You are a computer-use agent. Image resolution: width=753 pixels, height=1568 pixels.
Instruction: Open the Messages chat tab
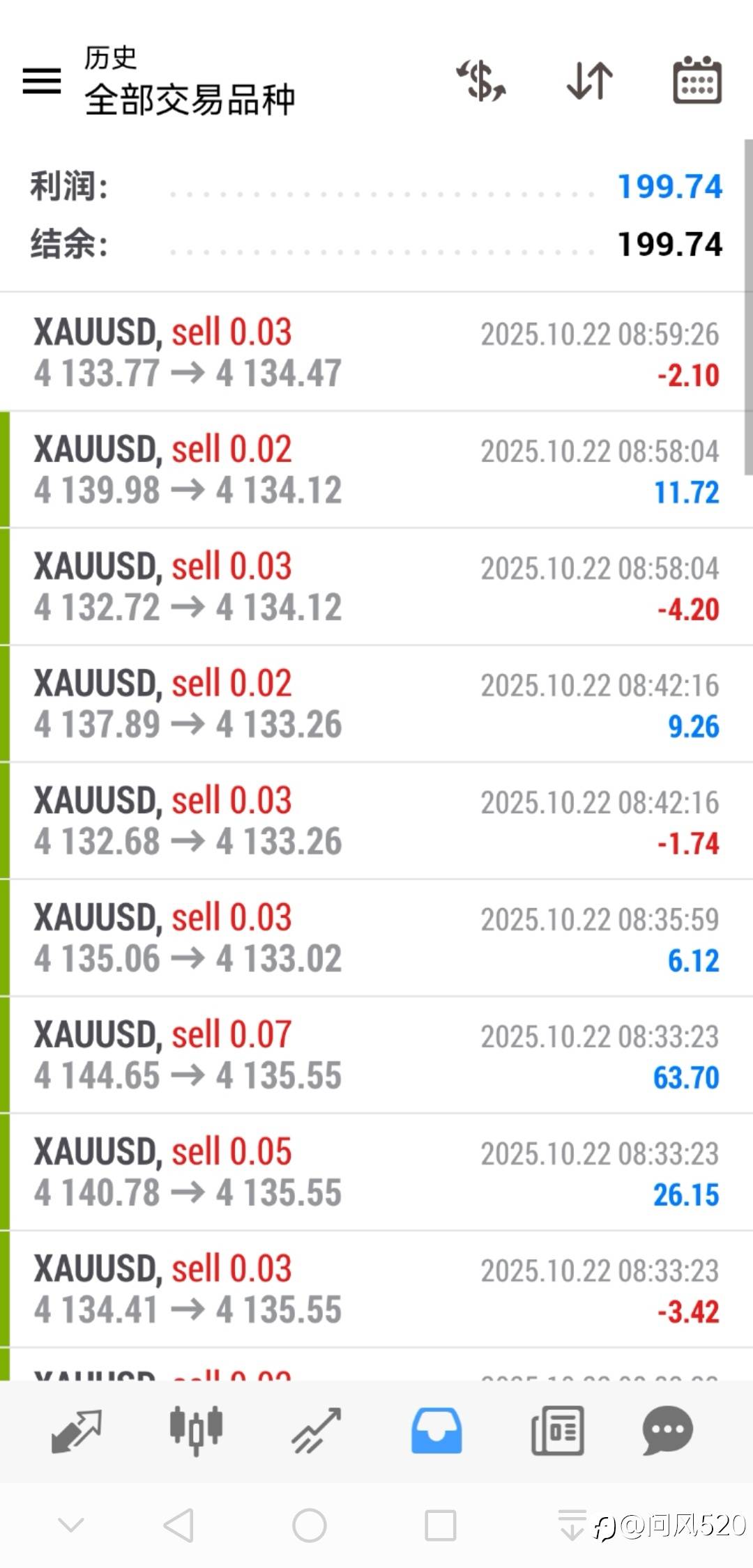(x=667, y=1431)
